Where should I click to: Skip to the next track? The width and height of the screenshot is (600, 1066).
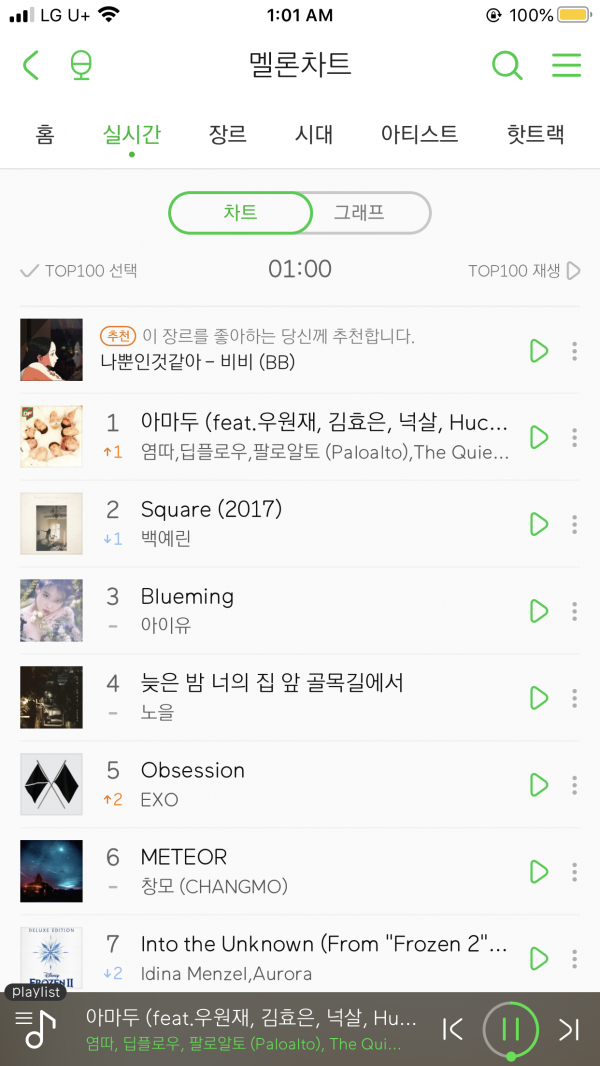click(570, 1029)
